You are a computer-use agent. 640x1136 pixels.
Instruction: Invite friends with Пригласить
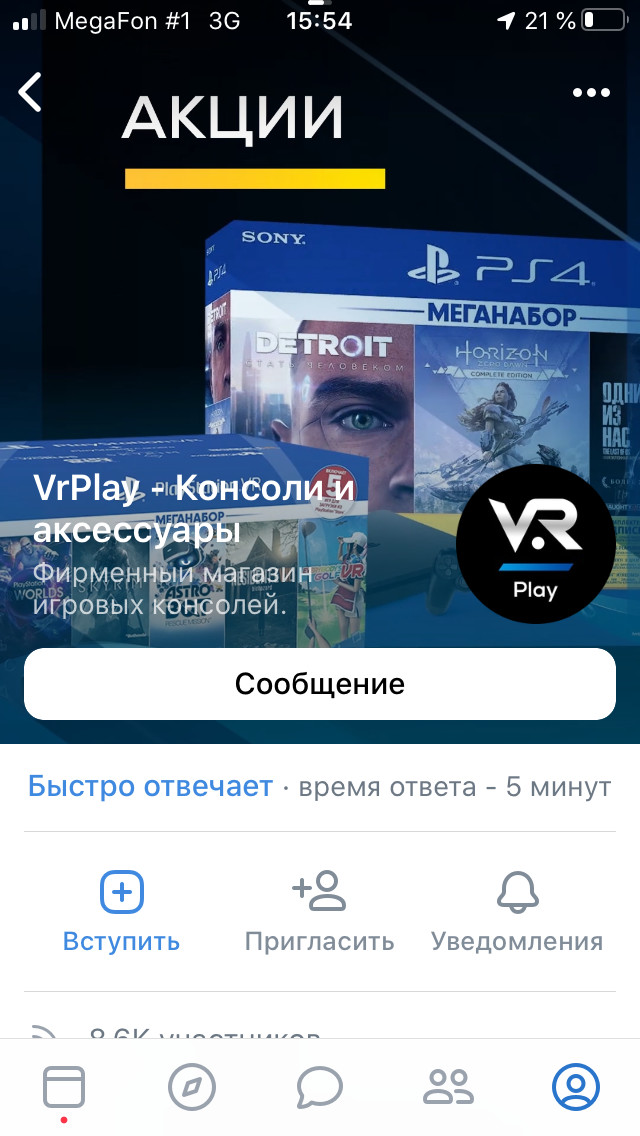point(319,911)
